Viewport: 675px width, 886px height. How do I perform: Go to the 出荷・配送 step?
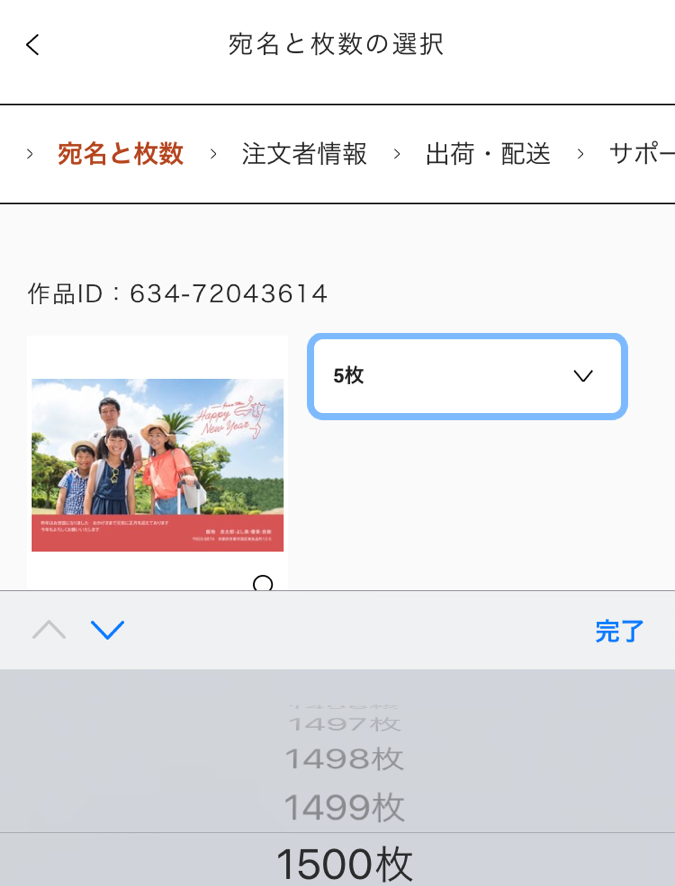(x=488, y=154)
